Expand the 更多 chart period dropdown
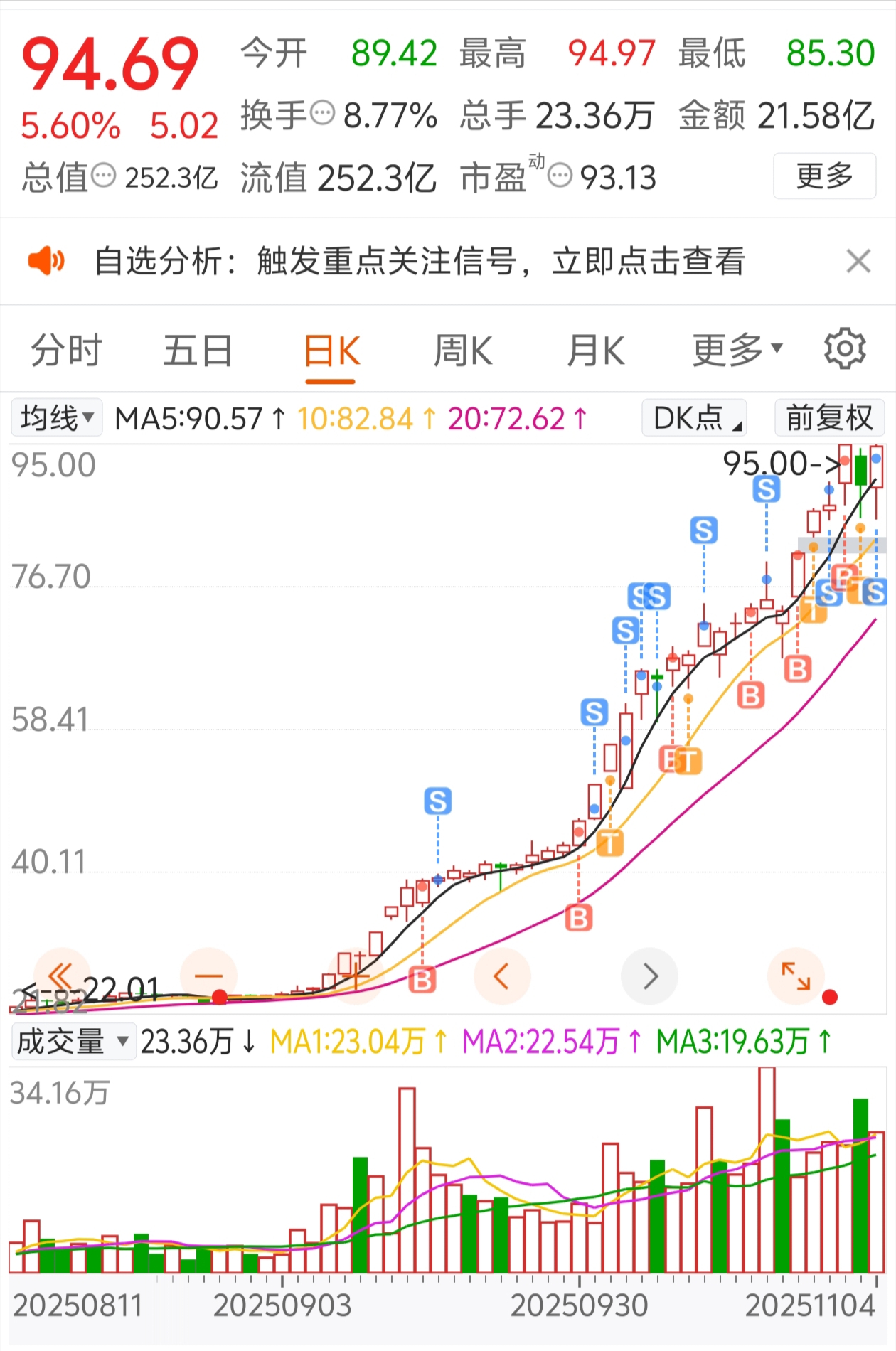 click(737, 349)
